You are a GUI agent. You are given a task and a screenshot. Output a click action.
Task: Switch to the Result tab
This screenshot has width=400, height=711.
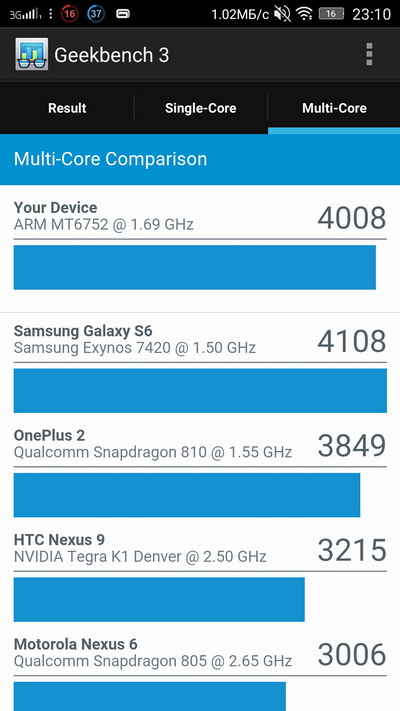[67, 108]
